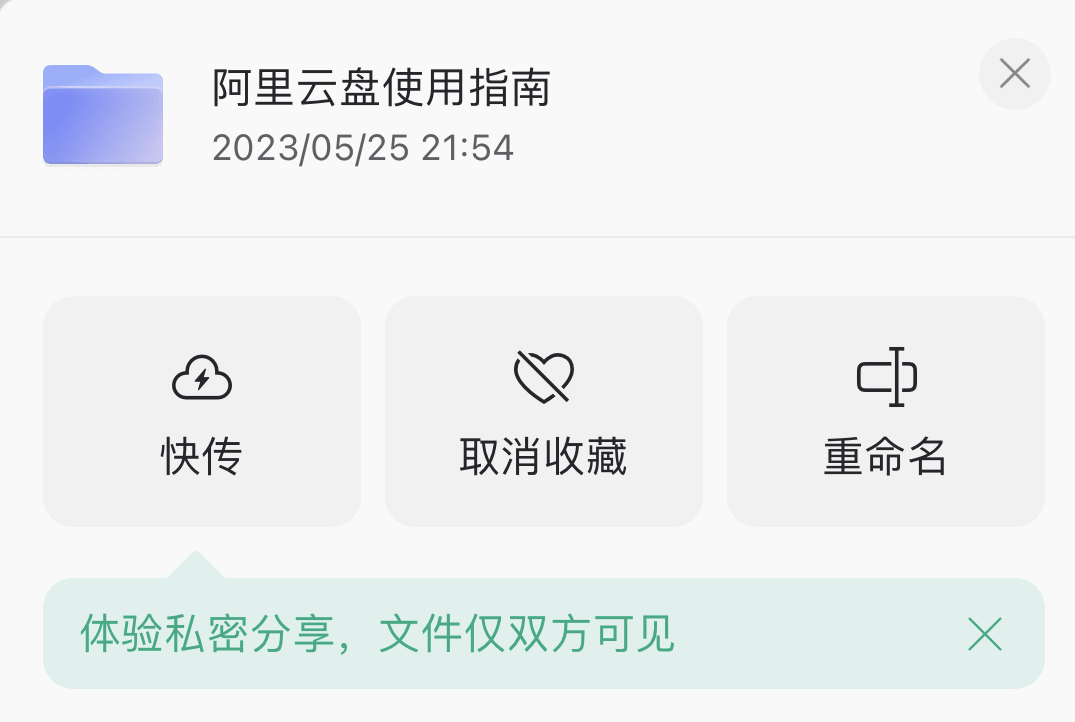This screenshot has height=722, width=1075.
Task: Tap the 快传 quick transfer button
Action: click(202, 411)
